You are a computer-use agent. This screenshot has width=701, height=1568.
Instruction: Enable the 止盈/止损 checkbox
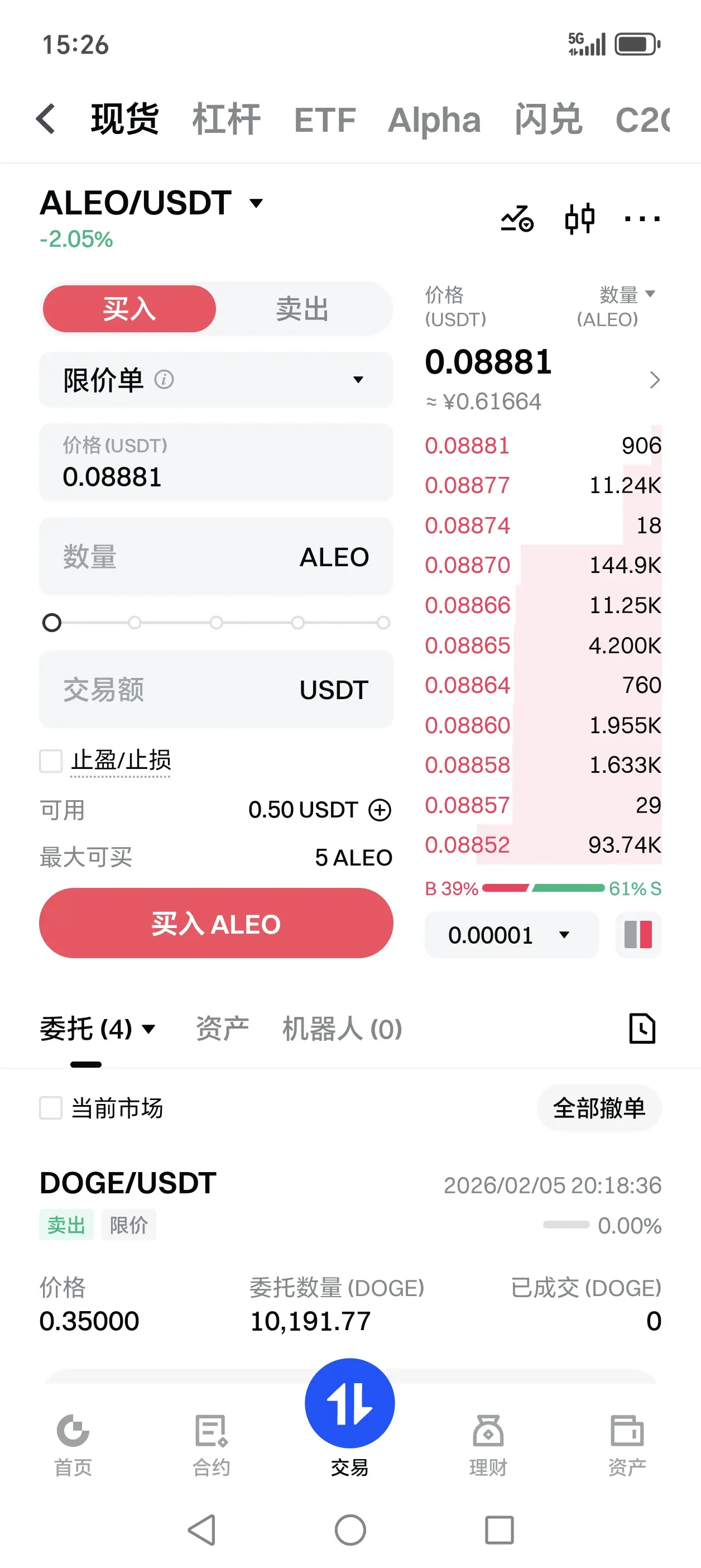coord(51,760)
